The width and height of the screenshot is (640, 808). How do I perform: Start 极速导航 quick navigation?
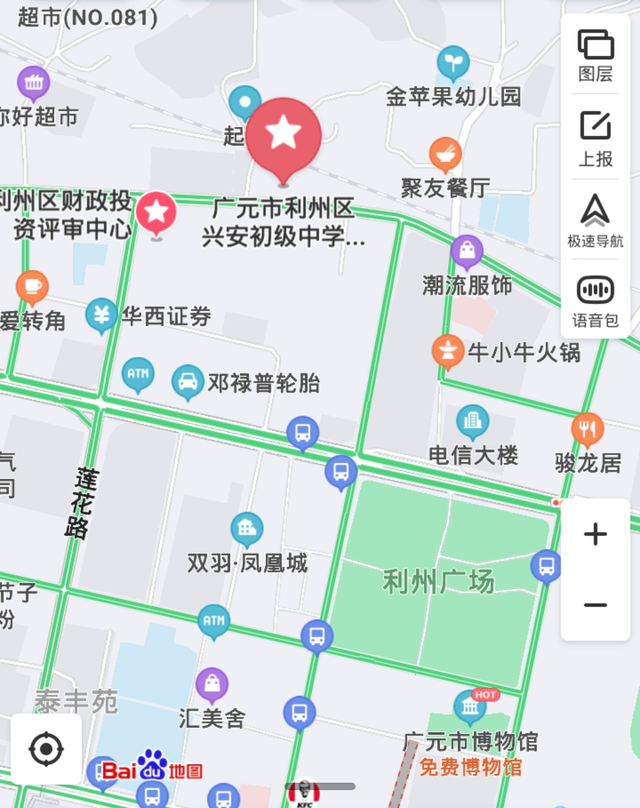(x=595, y=220)
